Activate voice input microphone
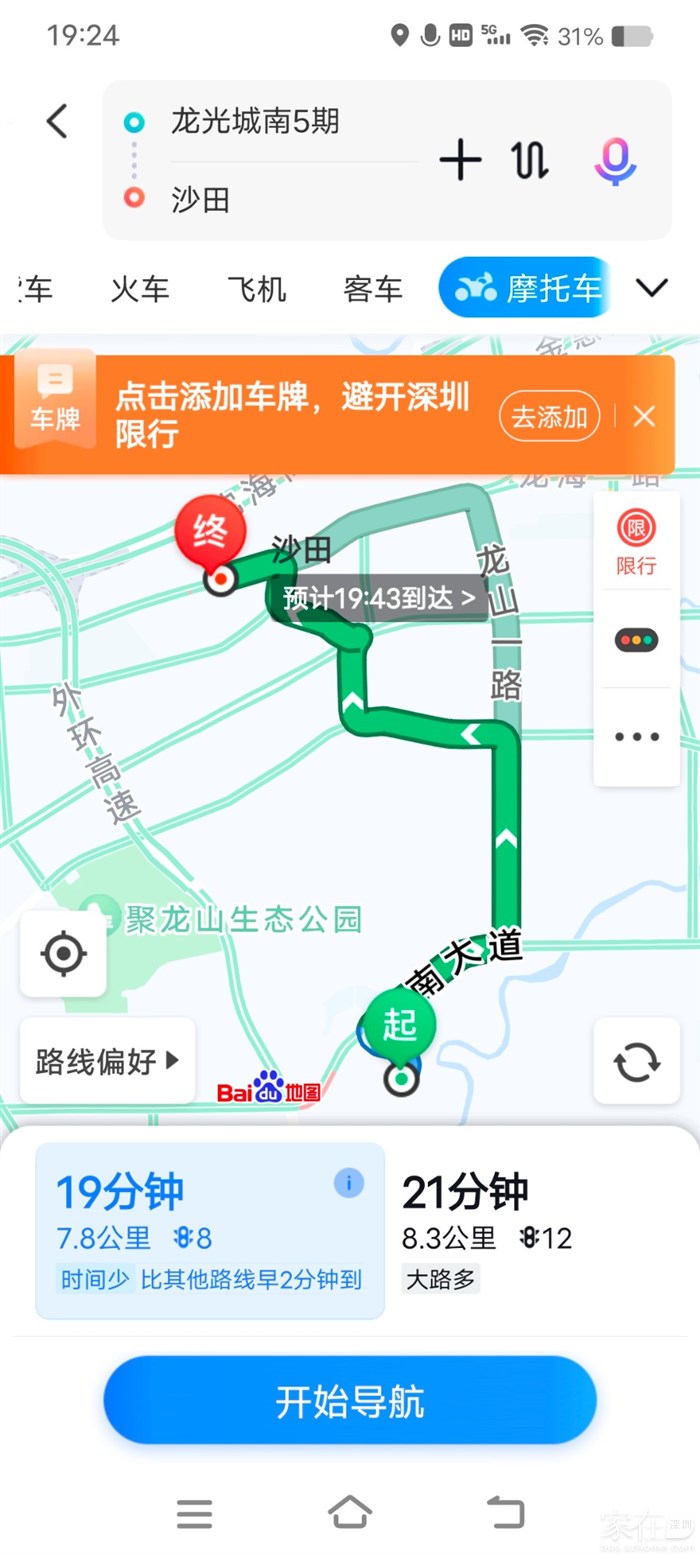The width and height of the screenshot is (700, 1555). (615, 160)
